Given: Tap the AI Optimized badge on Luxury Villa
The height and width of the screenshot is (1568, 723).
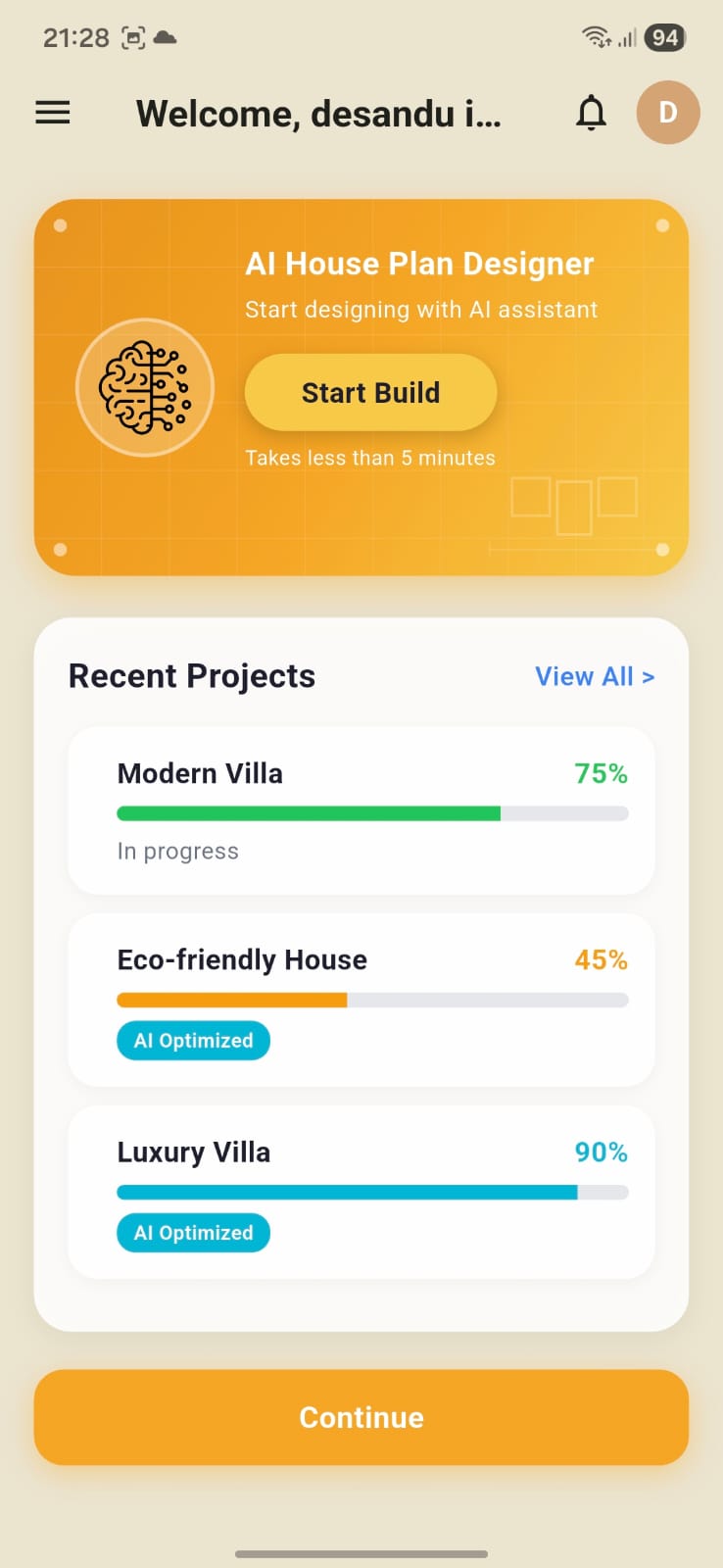Looking at the screenshot, I should [193, 1232].
